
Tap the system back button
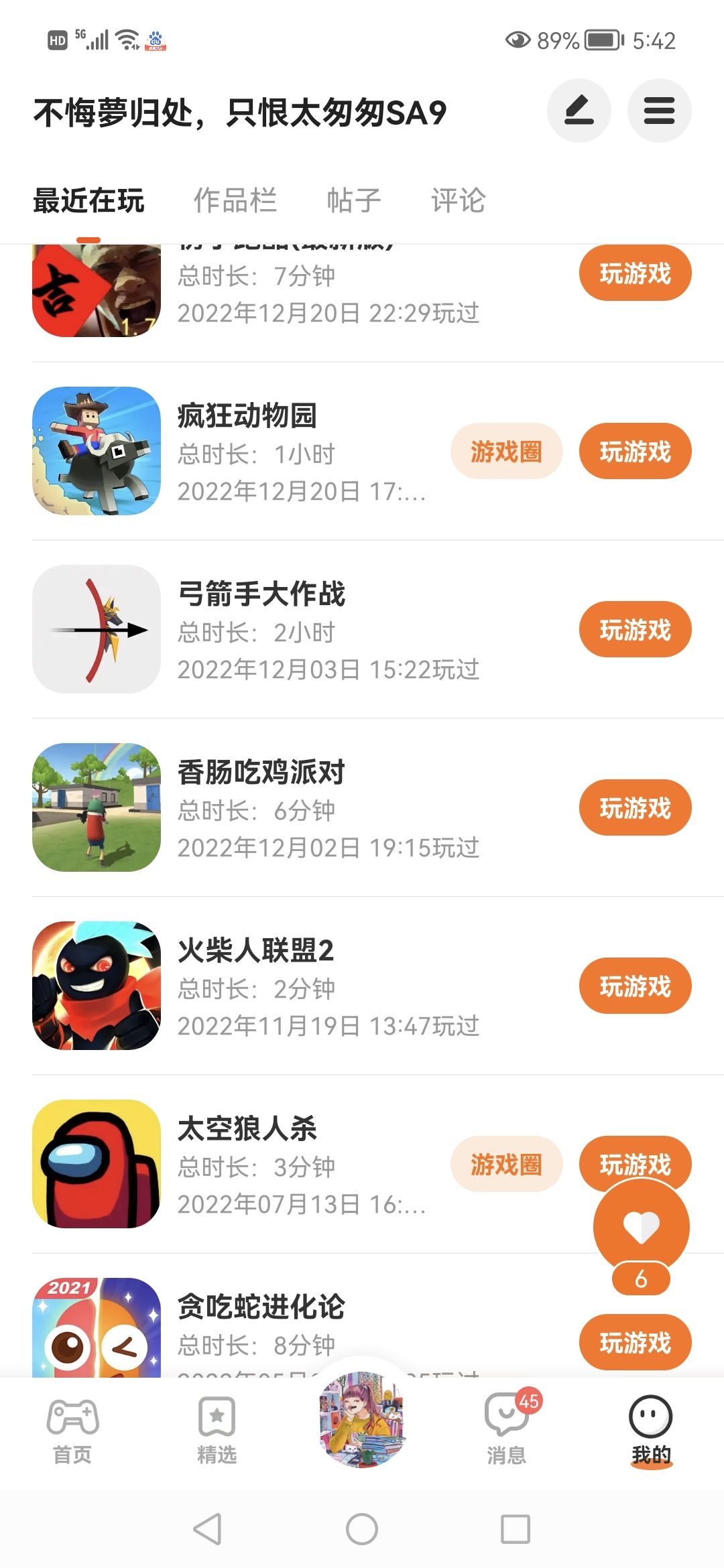pyautogui.click(x=207, y=1529)
